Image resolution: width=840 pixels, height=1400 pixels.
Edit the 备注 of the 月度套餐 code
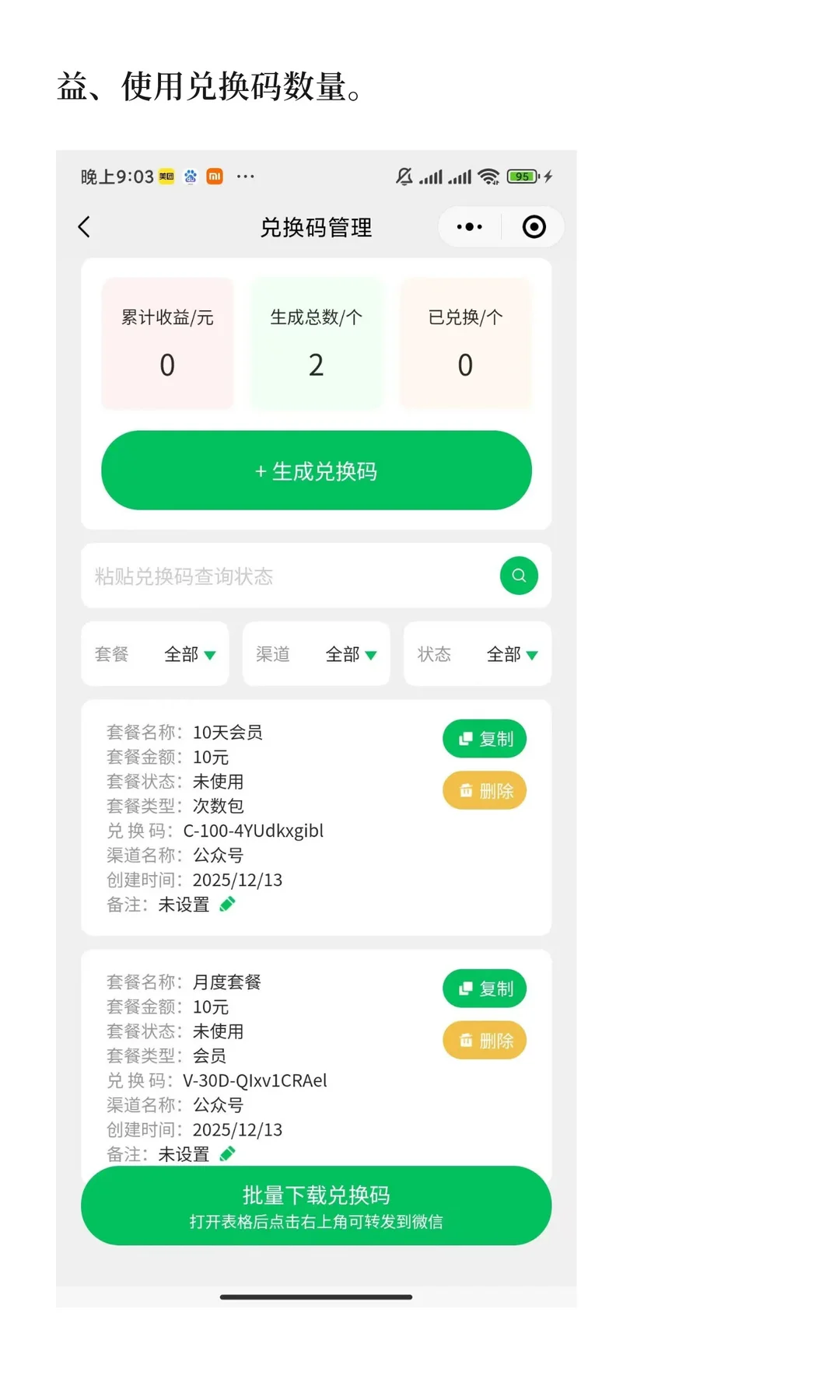(227, 1153)
